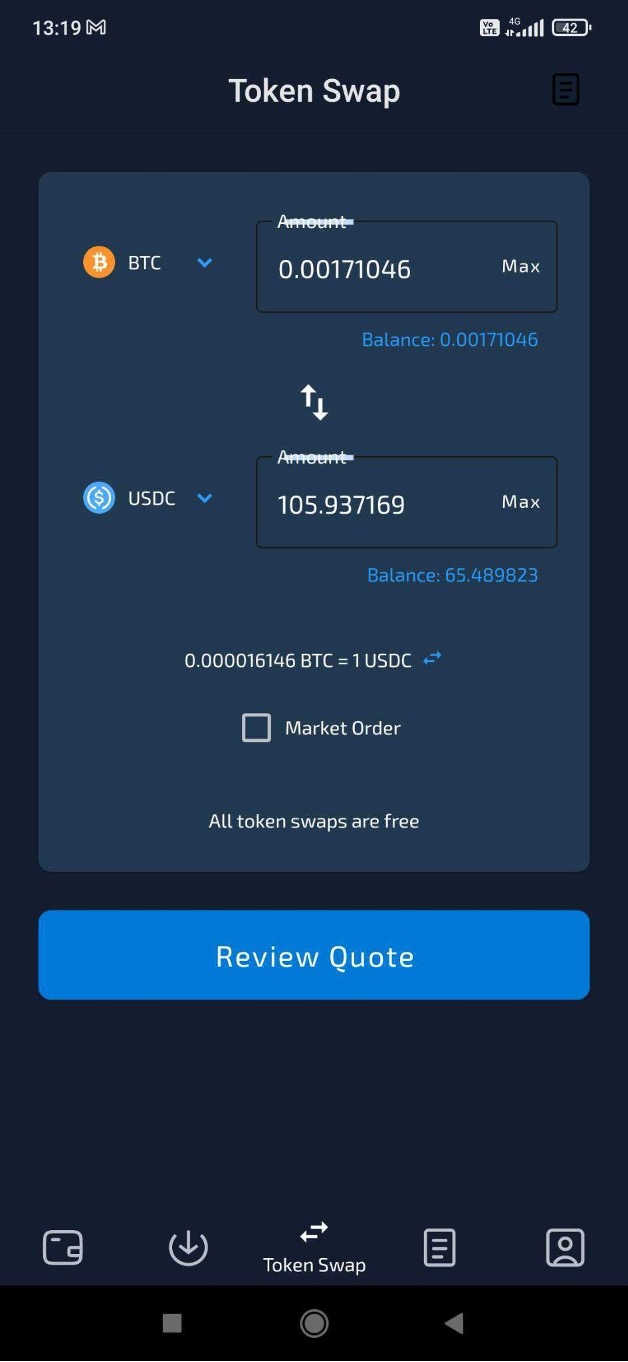Flip the swap direction arrows
Image resolution: width=628 pixels, height=1362 pixels.
314,402
